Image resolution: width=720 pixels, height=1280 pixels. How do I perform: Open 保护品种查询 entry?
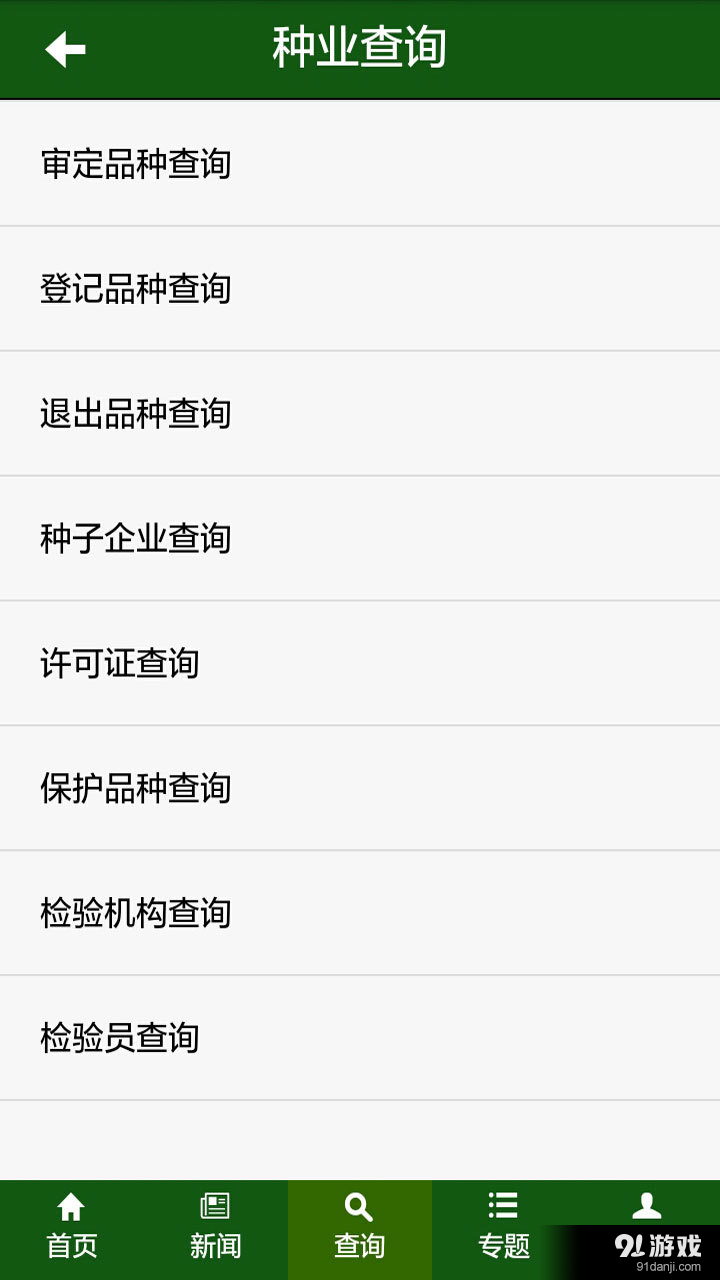(x=133, y=788)
